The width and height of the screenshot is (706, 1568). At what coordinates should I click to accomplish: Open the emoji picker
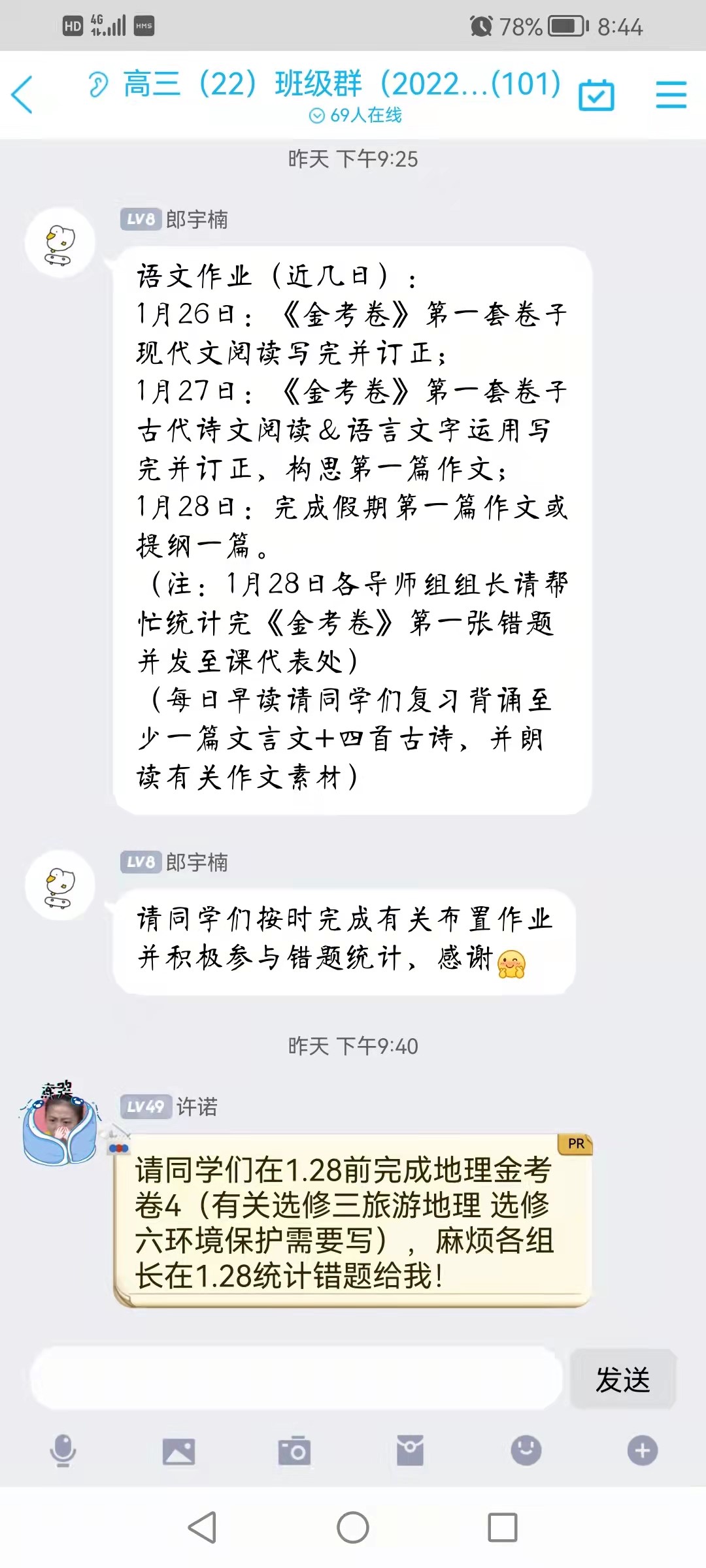[526, 1450]
